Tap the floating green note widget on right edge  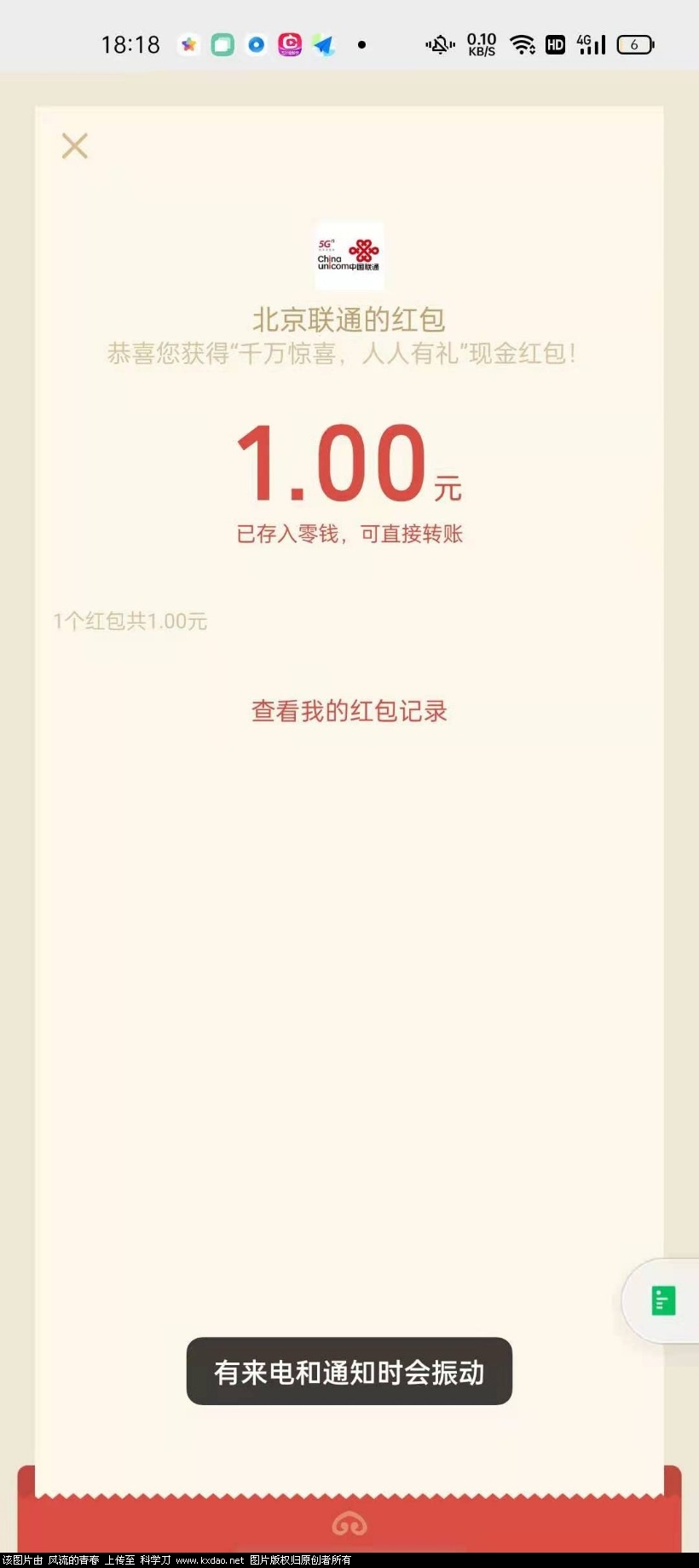click(x=663, y=1302)
